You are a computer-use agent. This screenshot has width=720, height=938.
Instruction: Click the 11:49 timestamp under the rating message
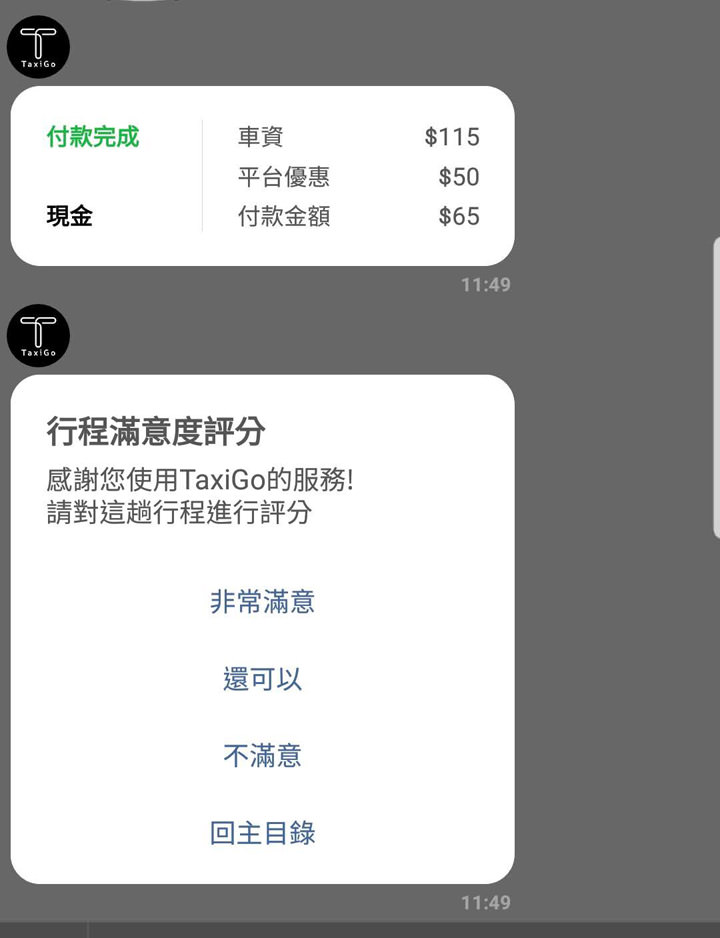(x=484, y=903)
